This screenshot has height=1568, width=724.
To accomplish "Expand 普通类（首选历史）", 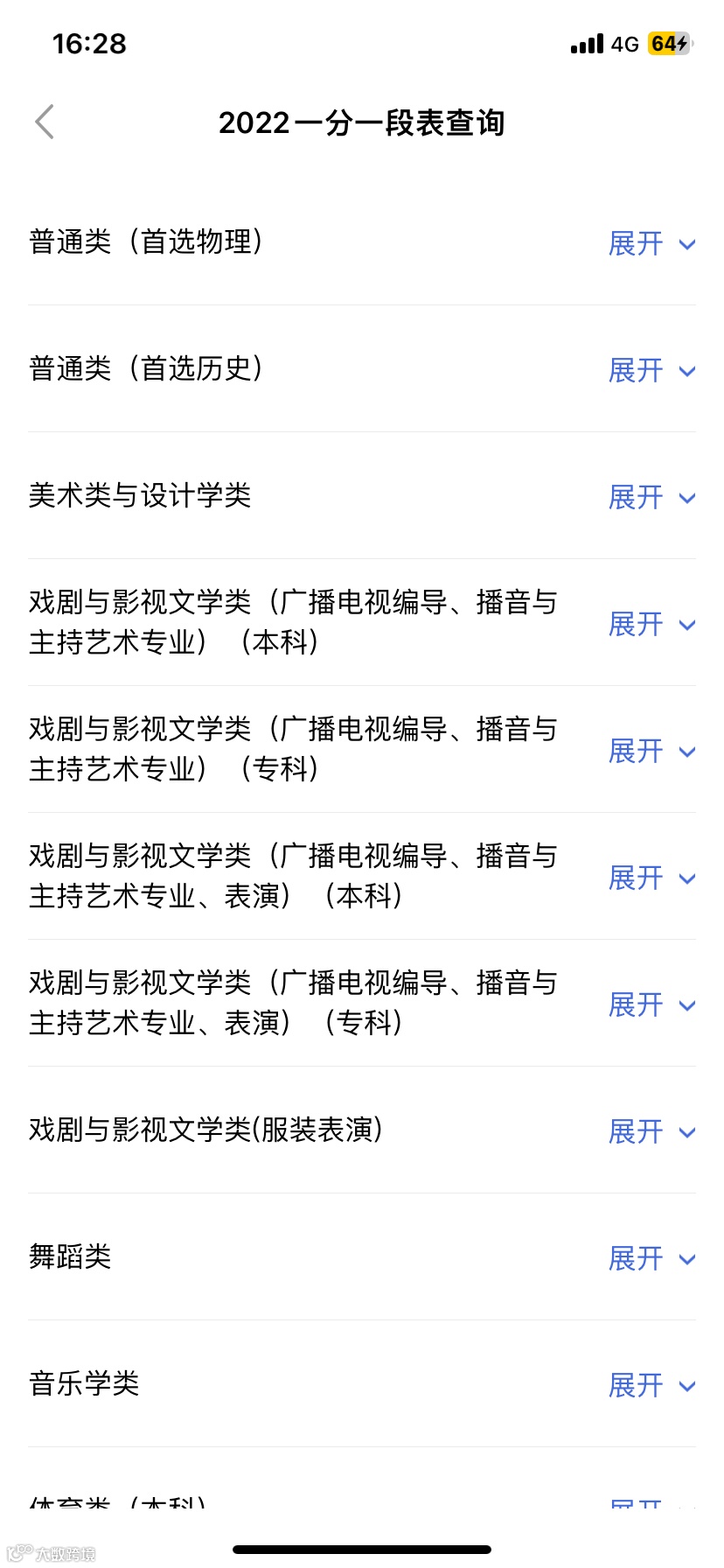I will (651, 371).
